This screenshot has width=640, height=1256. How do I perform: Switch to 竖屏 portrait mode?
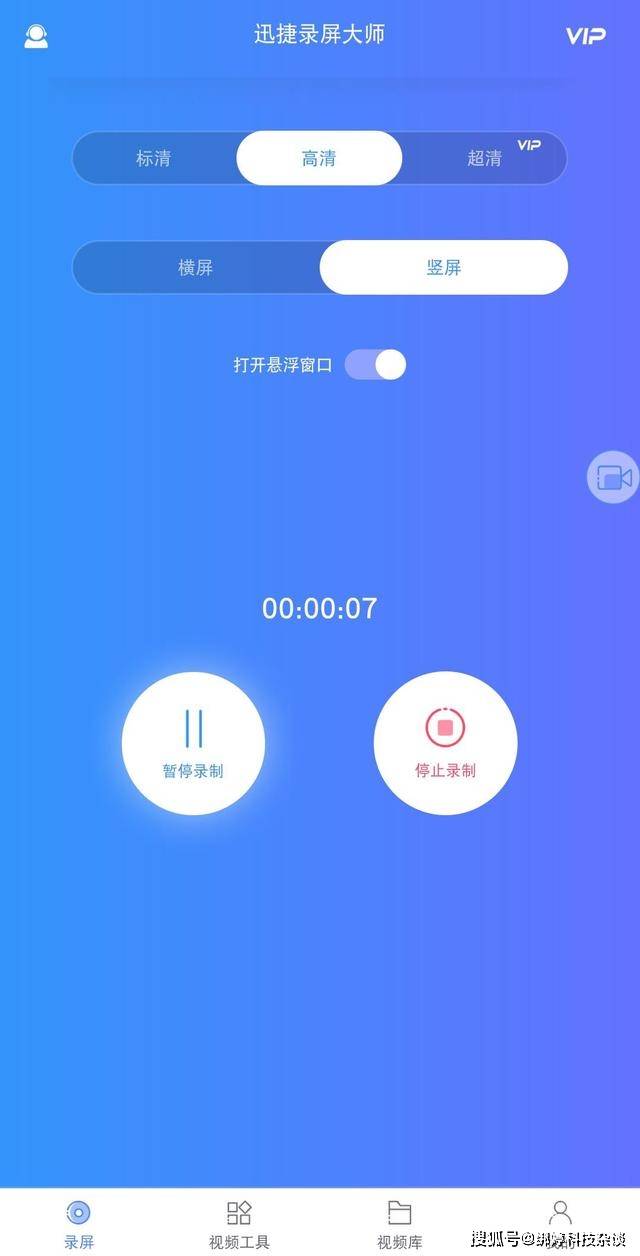tap(443, 267)
